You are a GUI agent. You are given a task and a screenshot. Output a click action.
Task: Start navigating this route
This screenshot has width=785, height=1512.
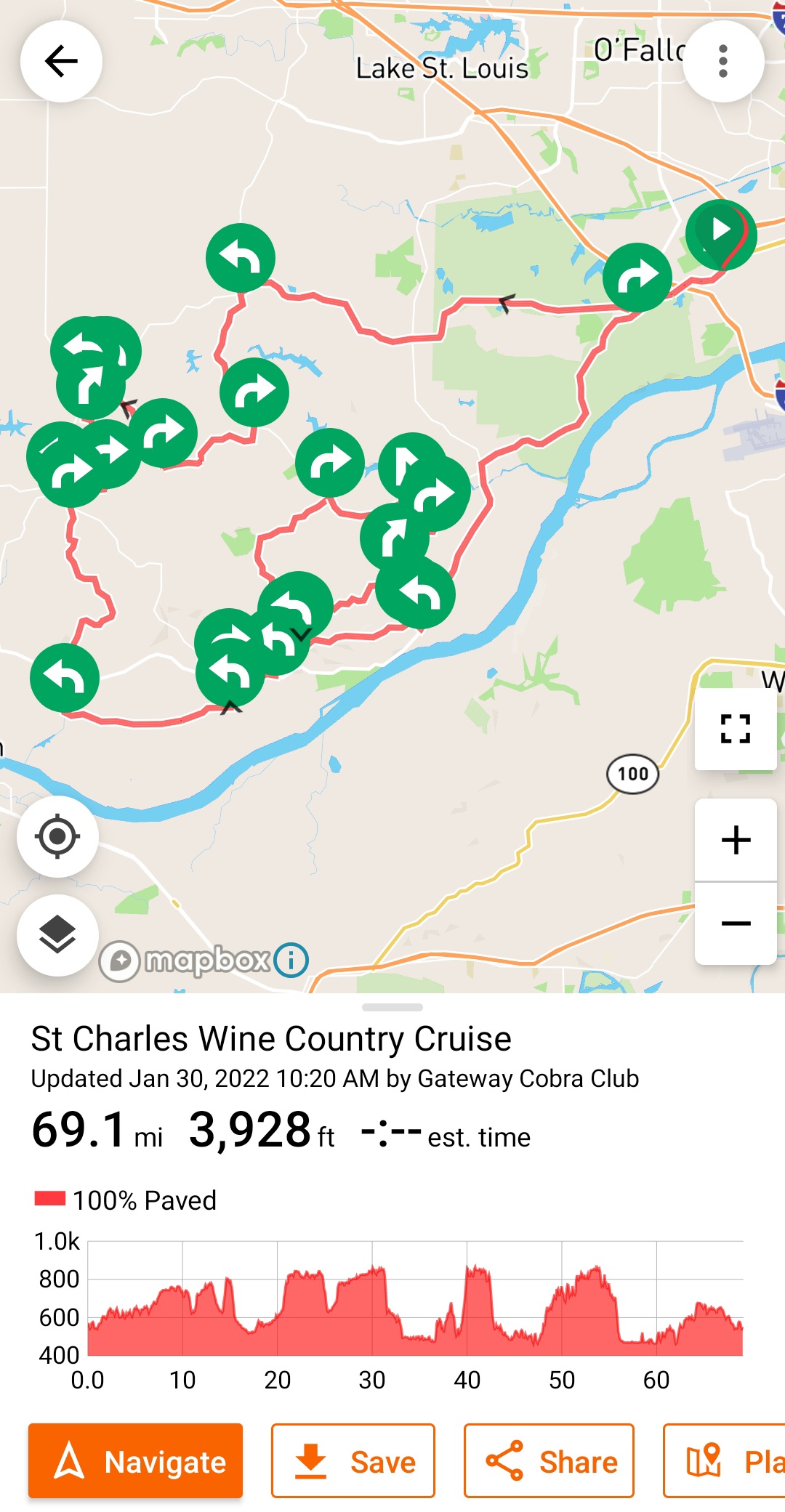135,1461
